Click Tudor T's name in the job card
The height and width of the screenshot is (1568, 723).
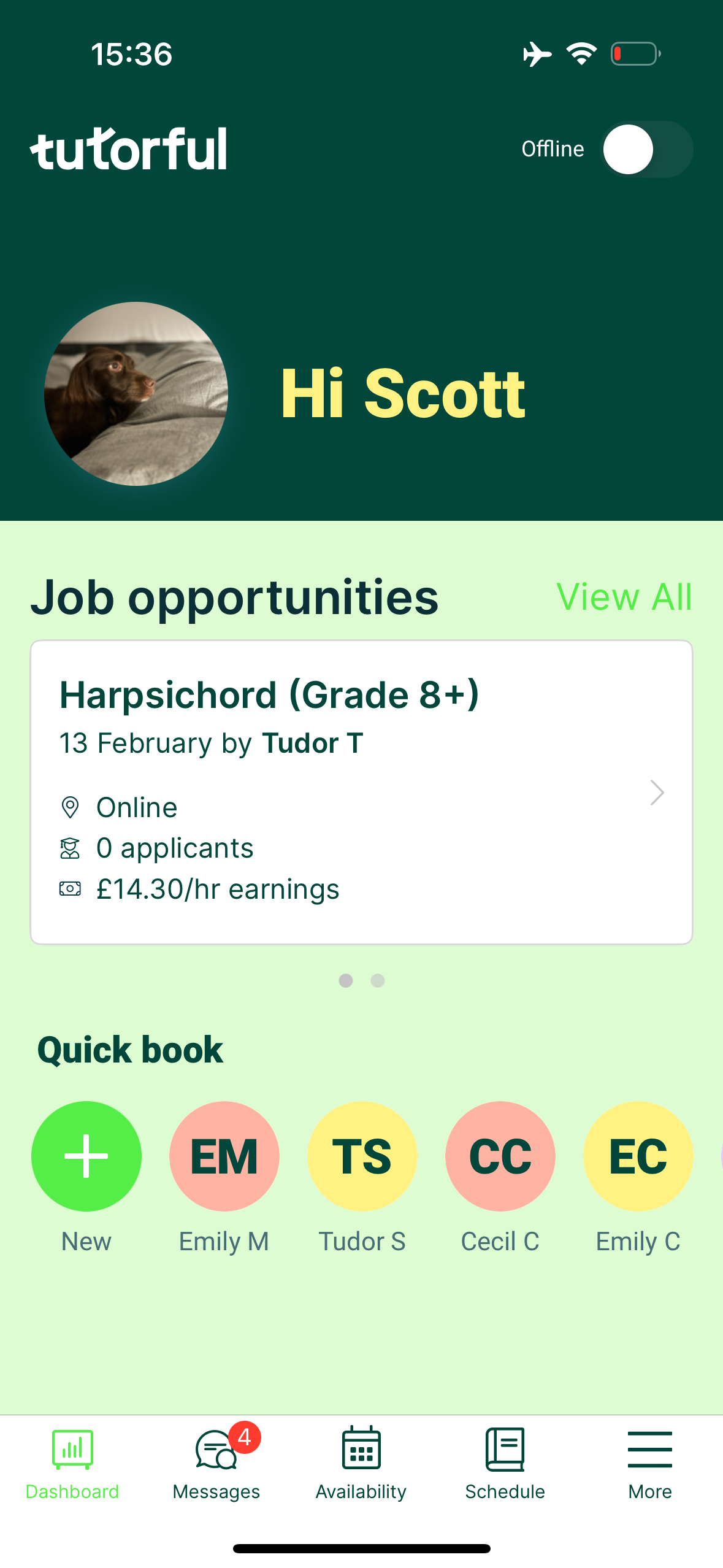click(312, 742)
